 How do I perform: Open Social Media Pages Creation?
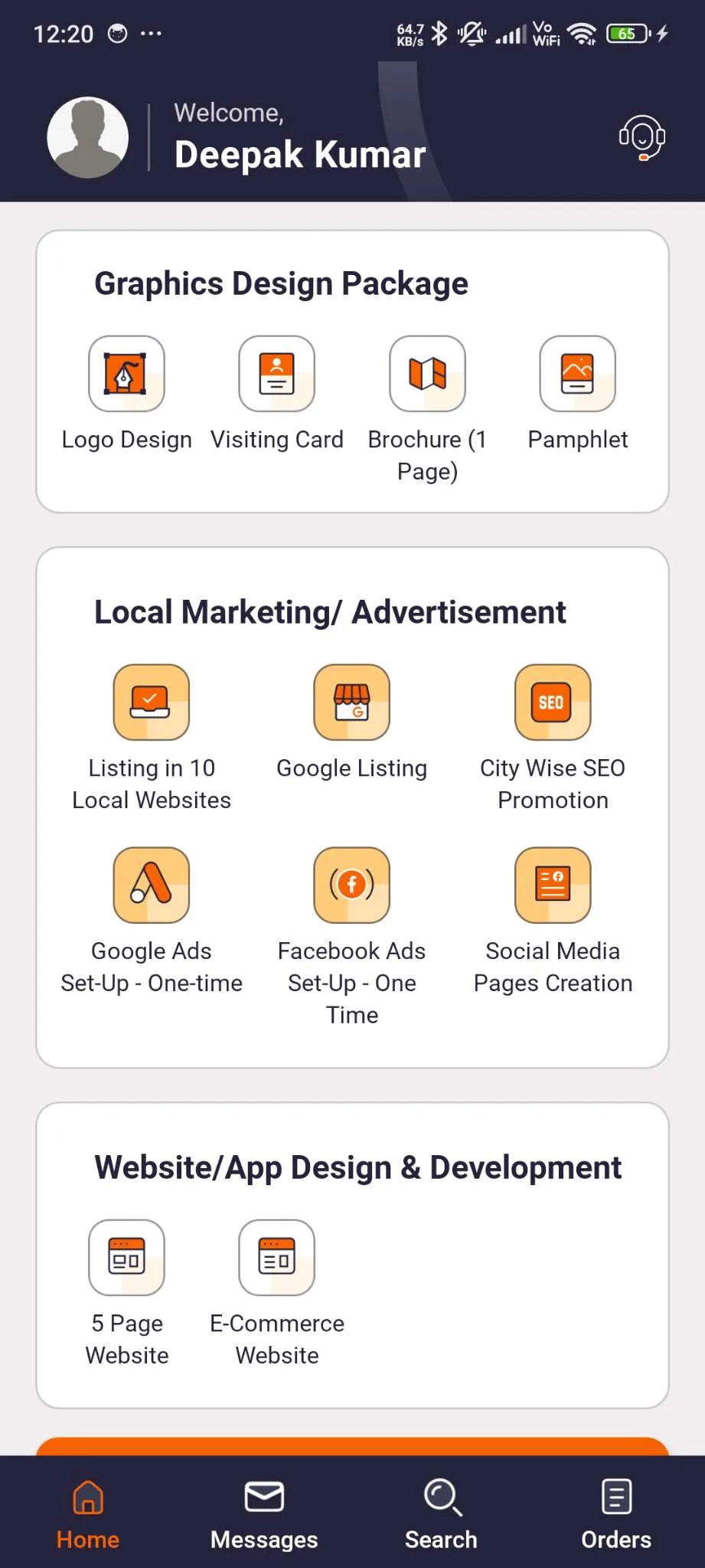[x=553, y=885]
